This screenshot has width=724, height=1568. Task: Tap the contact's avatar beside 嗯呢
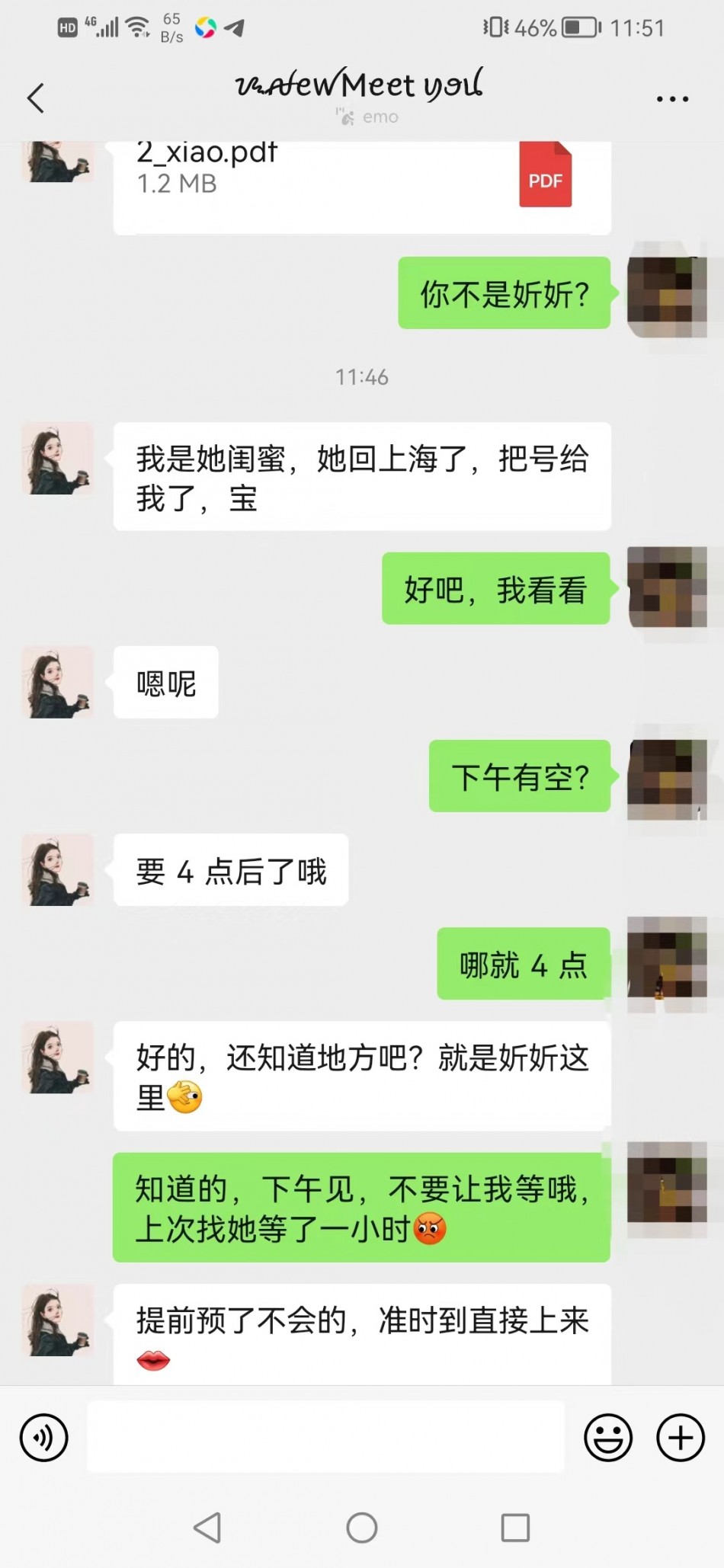point(58,683)
